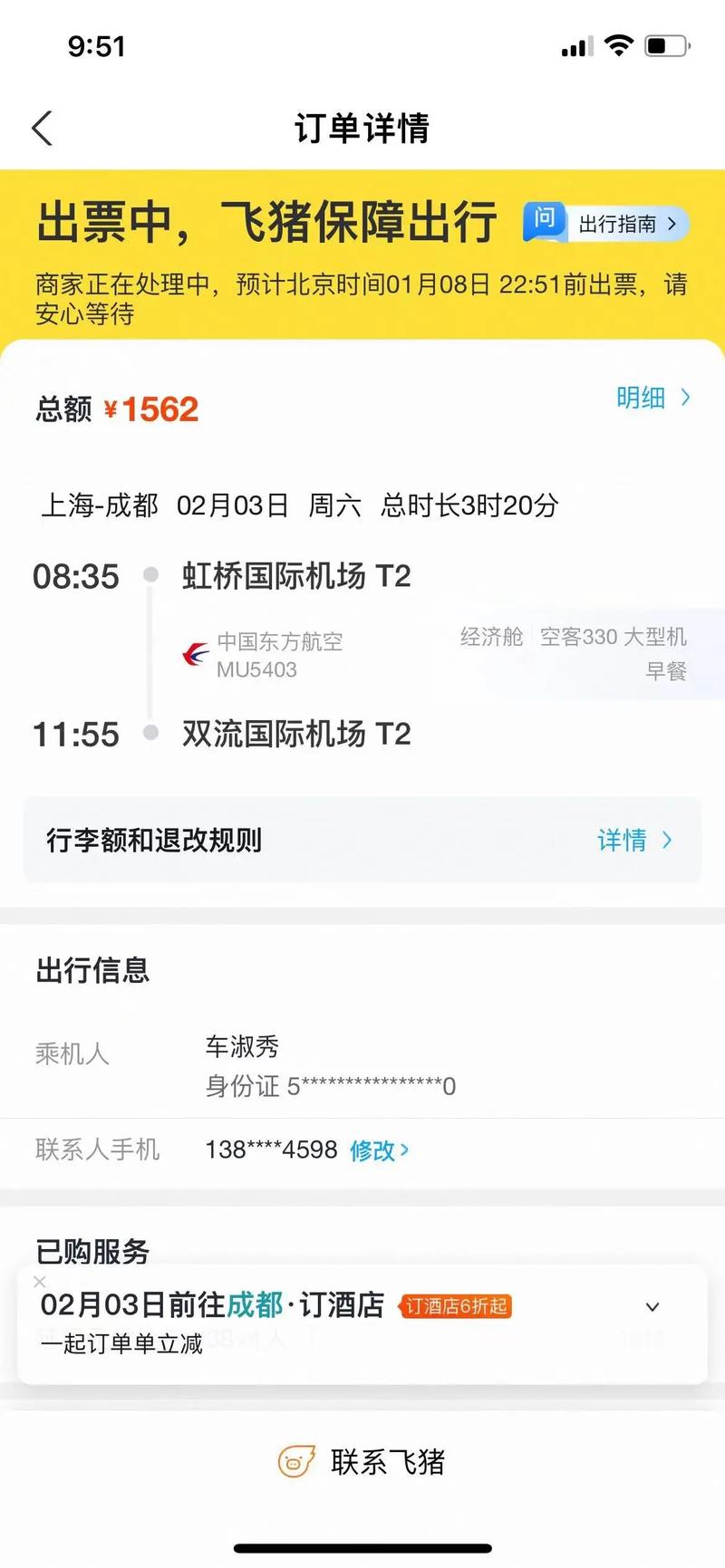View the 明细 price breakdown

652,398
